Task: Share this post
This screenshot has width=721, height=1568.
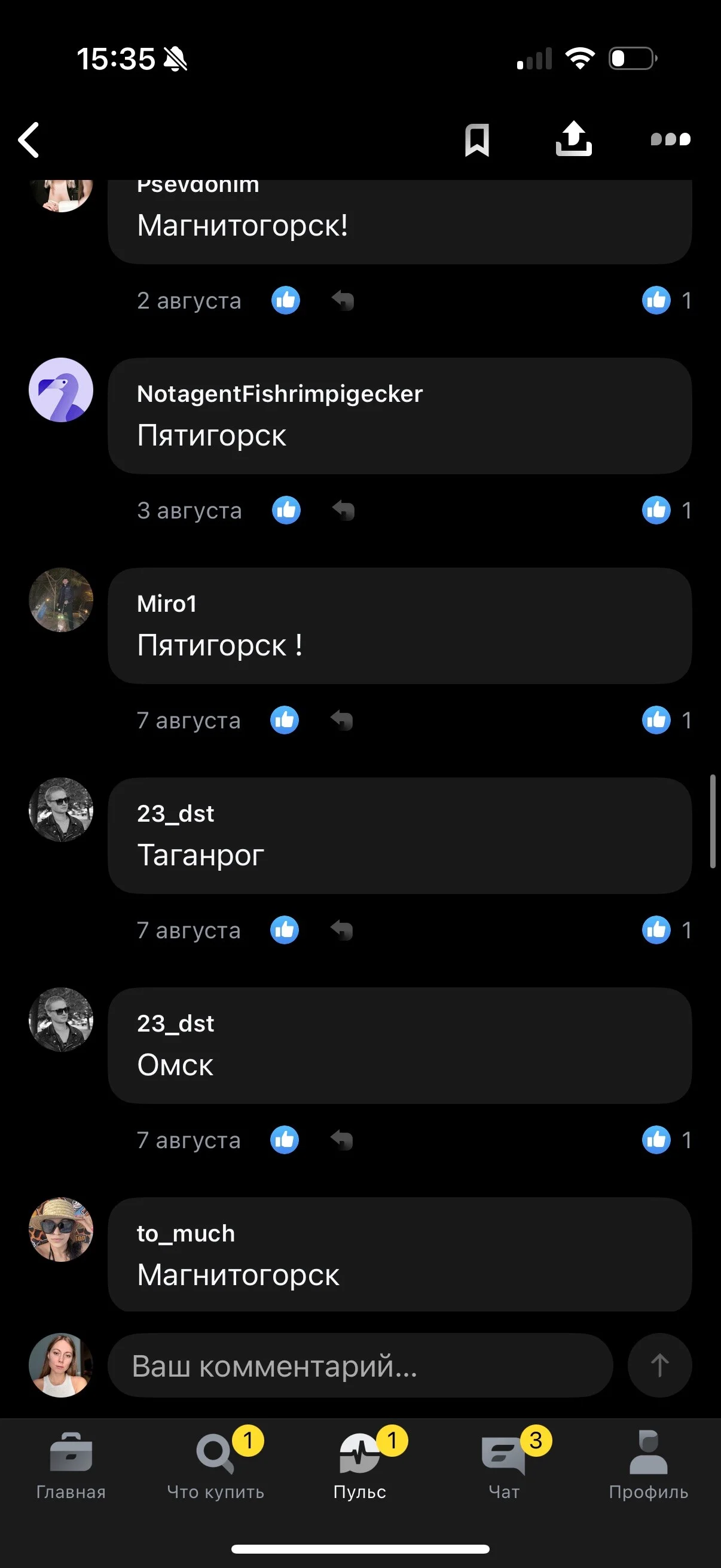Action: [x=573, y=139]
